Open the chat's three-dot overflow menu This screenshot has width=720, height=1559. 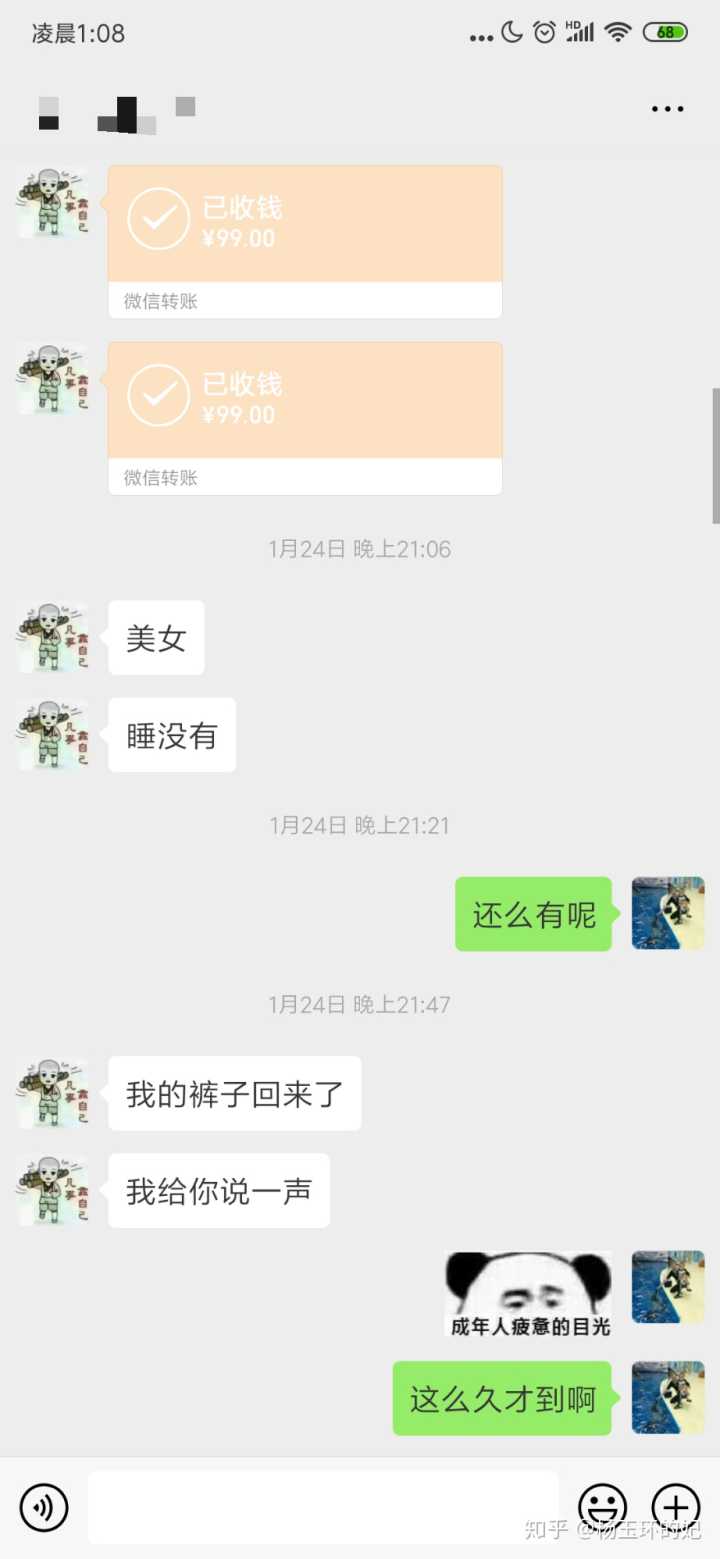[x=667, y=109]
